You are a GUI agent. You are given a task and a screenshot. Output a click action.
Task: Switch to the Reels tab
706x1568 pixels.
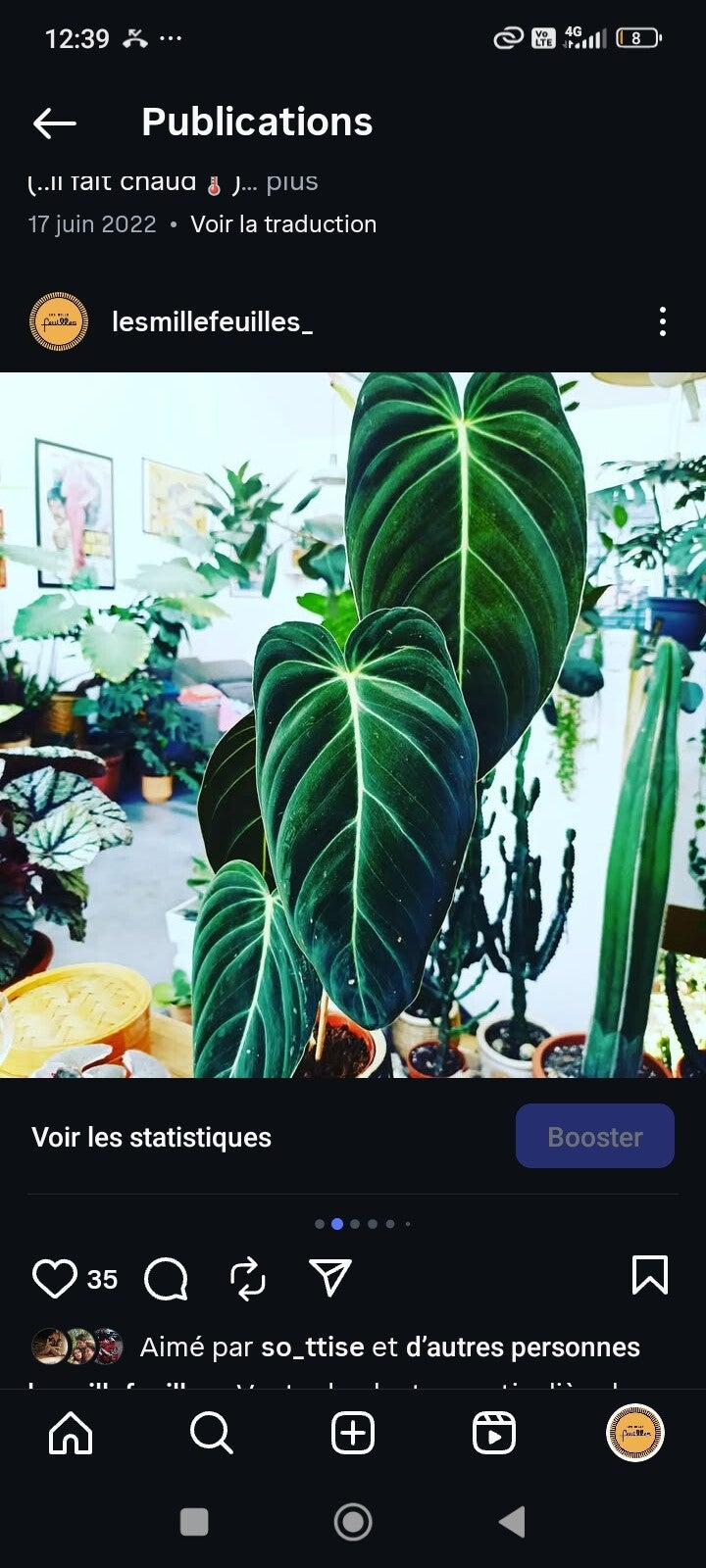coord(494,1434)
